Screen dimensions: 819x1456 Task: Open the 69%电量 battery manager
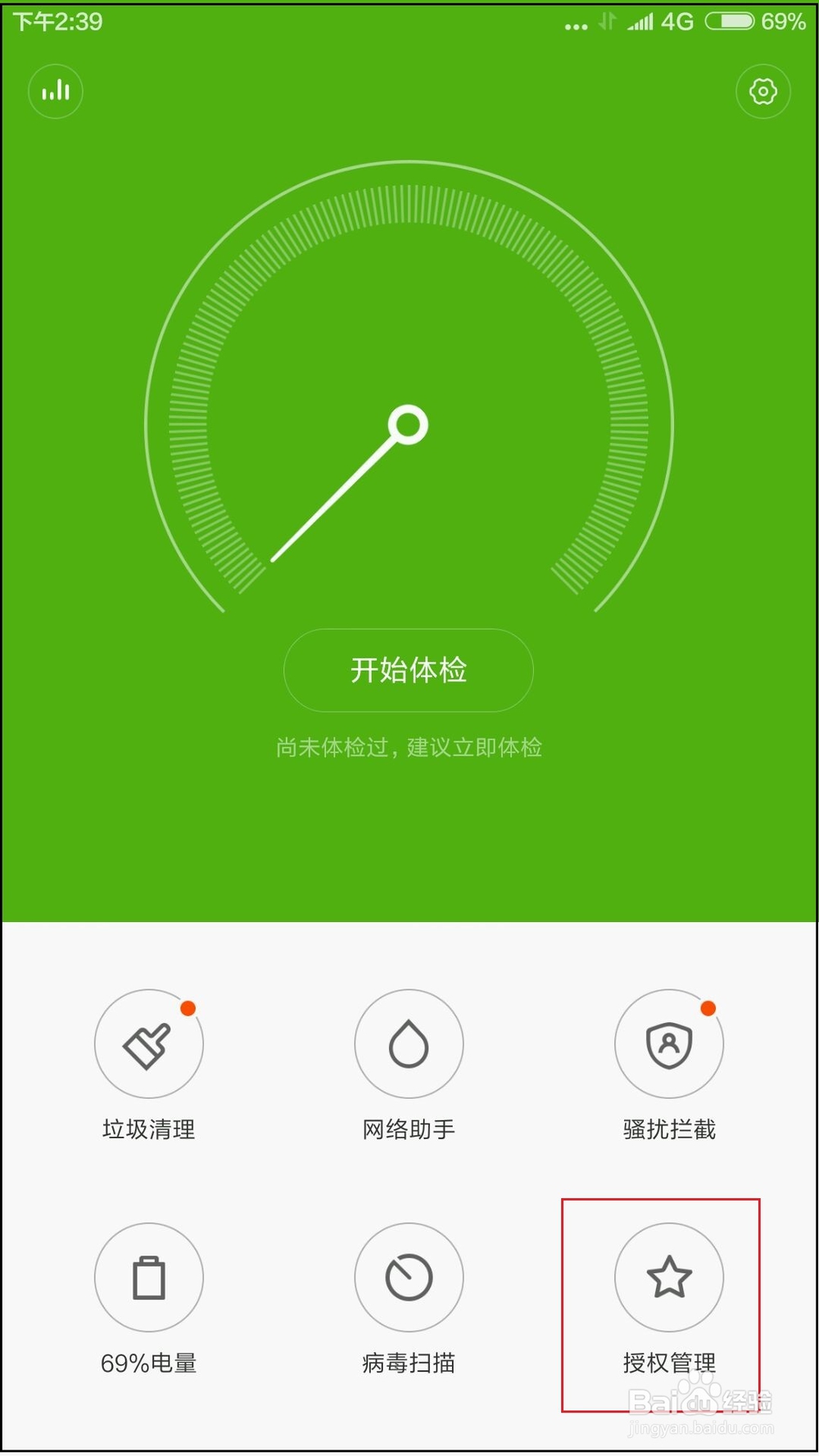click(149, 1277)
